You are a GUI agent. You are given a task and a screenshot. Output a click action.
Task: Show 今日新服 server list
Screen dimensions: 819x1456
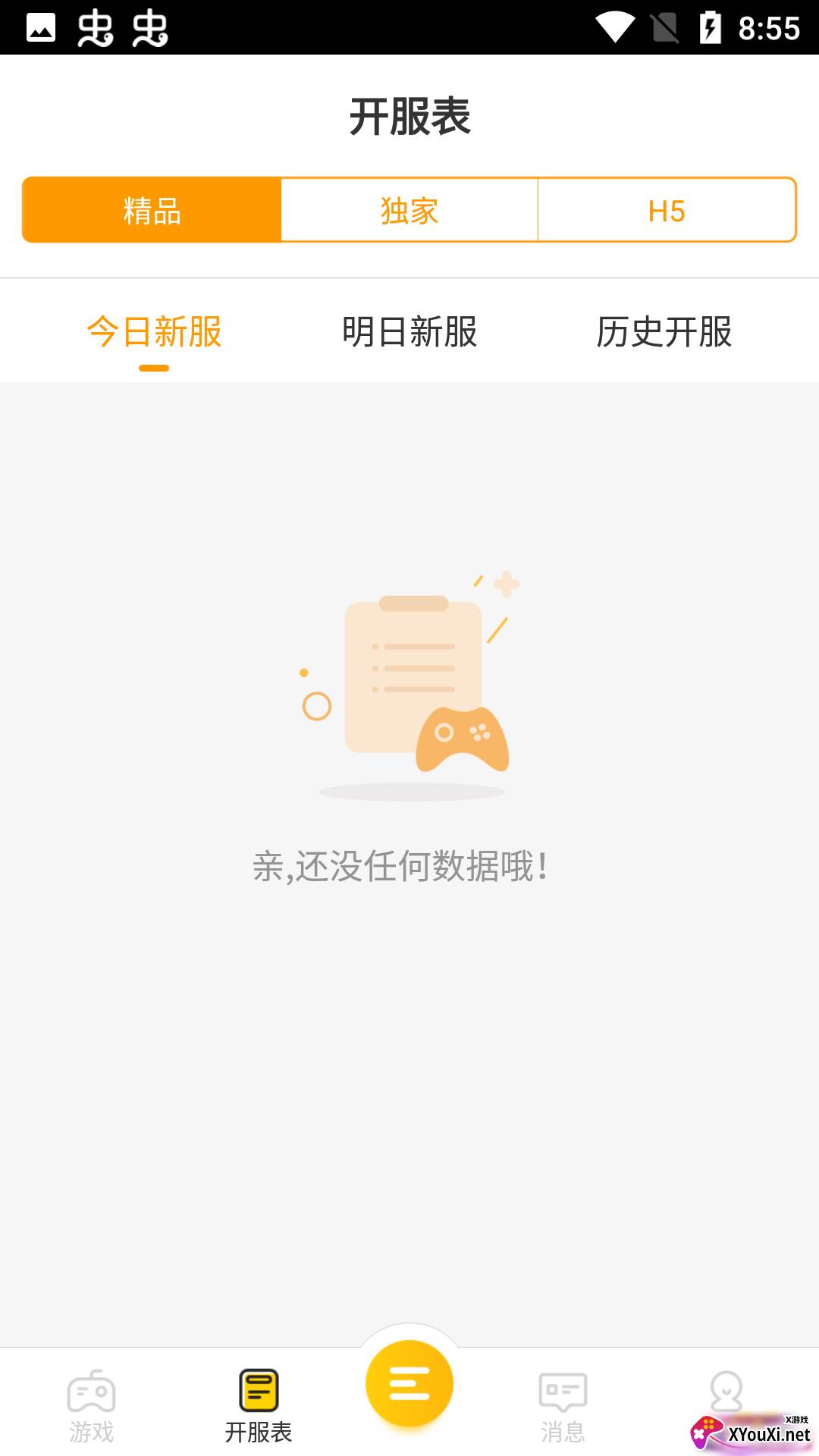click(154, 332)
